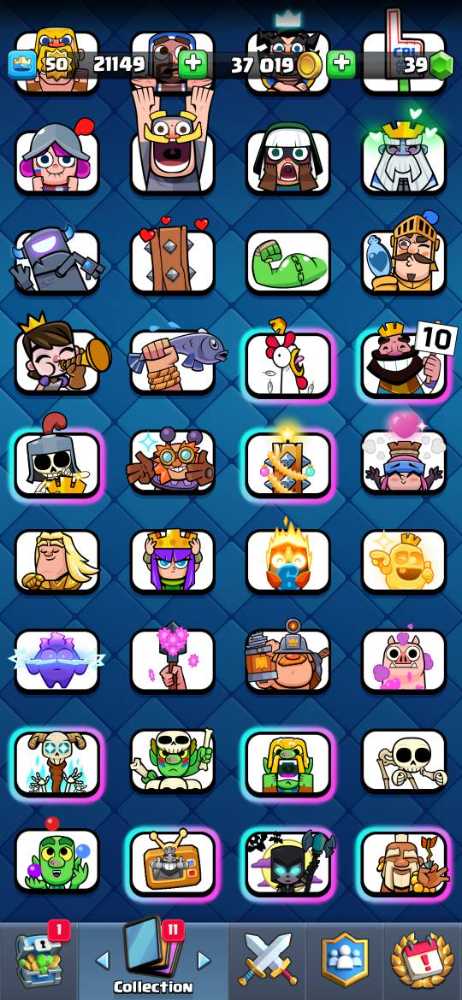Choose the skeleton skull and bones emote
This screenshot has height=1000, width=462.
[404, 761]
